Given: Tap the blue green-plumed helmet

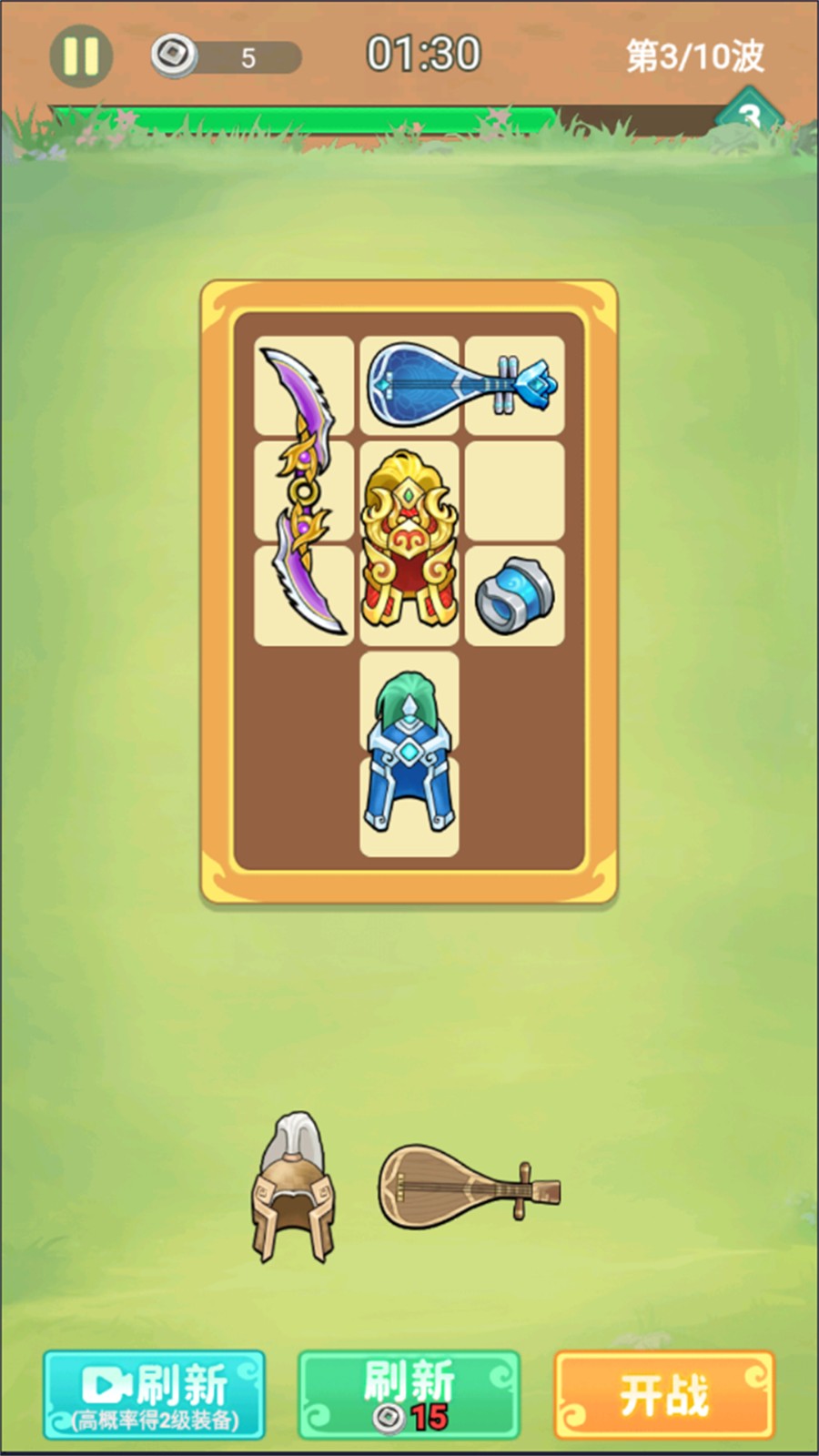Looking at the screenshot, I should [409, 753].
